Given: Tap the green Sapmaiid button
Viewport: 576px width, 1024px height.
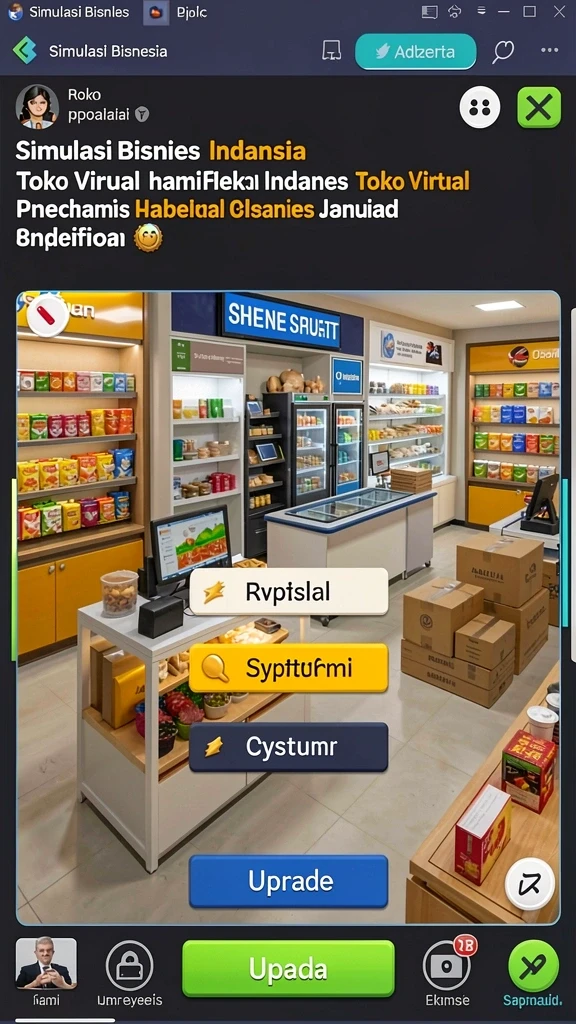Looking at the screenshot, I should tap(534, 965).
